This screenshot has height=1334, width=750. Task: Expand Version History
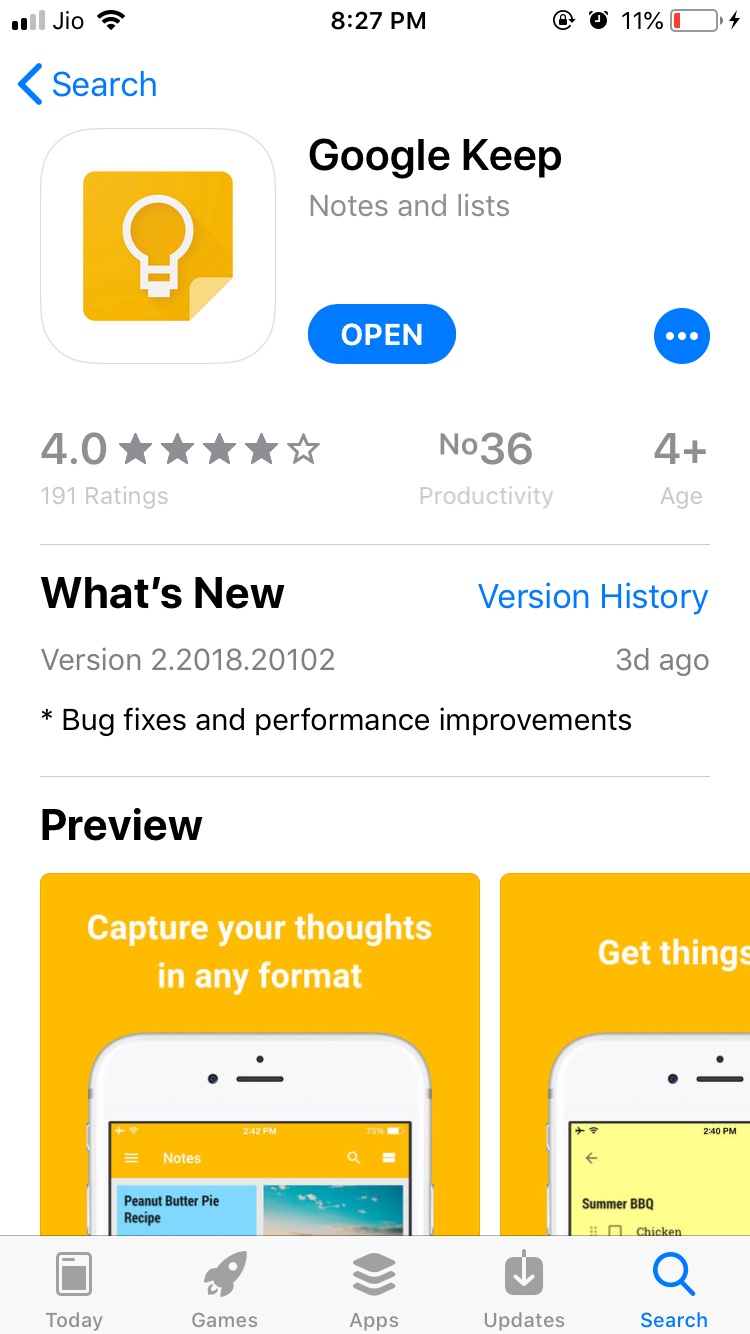click(x=593, y=596)
